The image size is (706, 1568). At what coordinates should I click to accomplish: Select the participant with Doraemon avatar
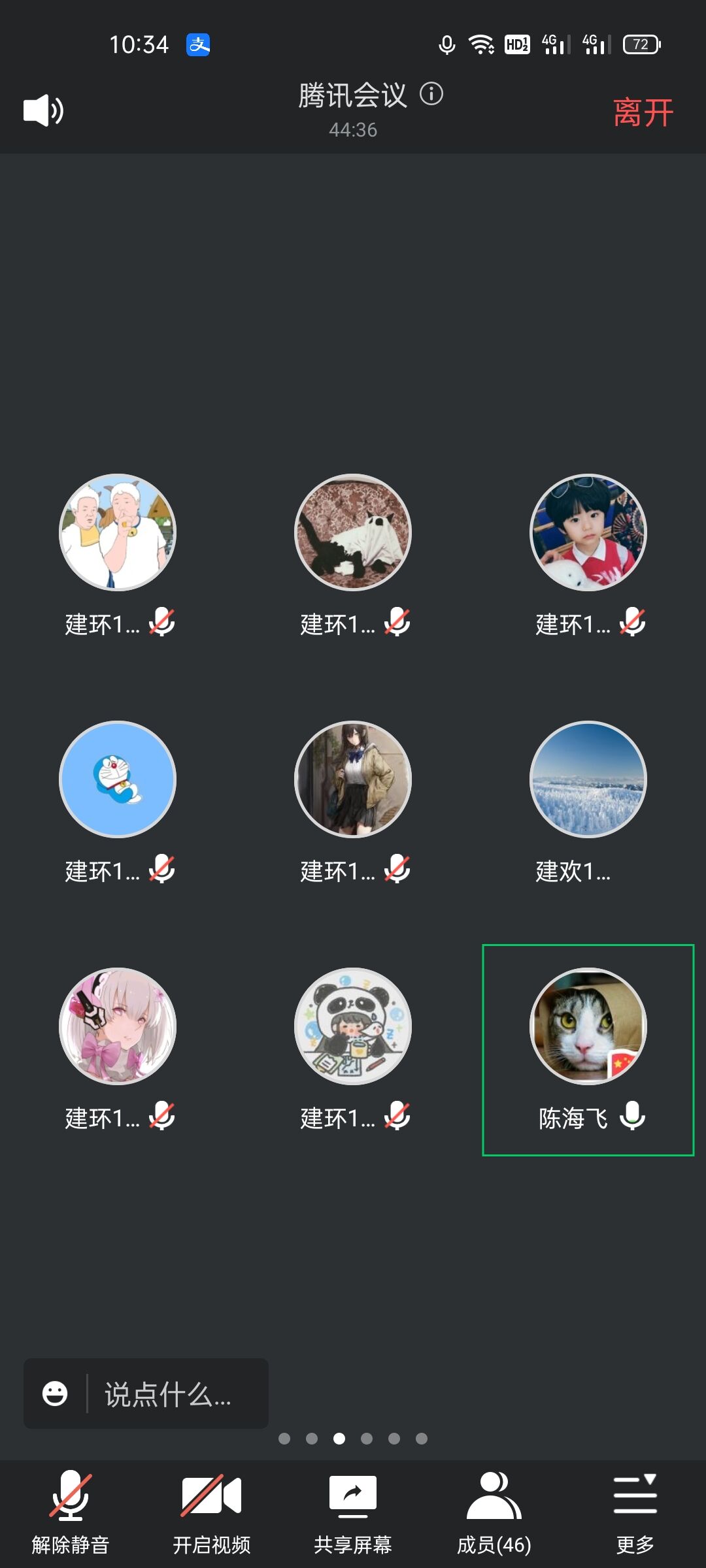118,779
